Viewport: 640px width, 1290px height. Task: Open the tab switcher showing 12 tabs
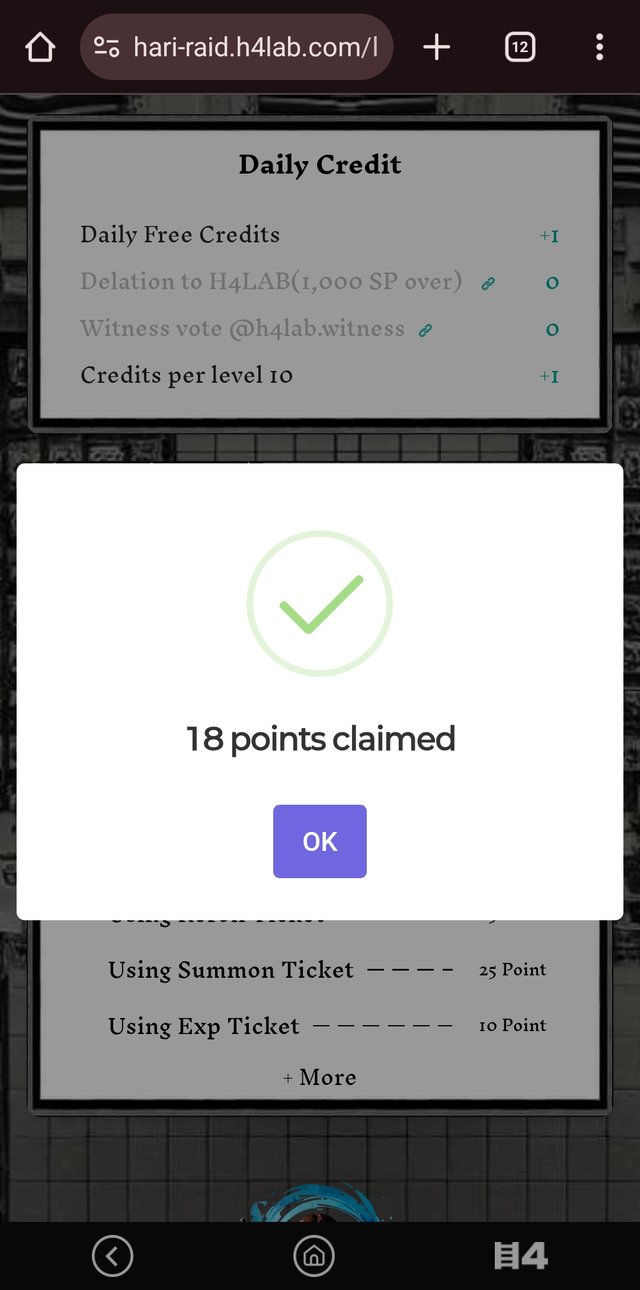[x=520, y=47]
